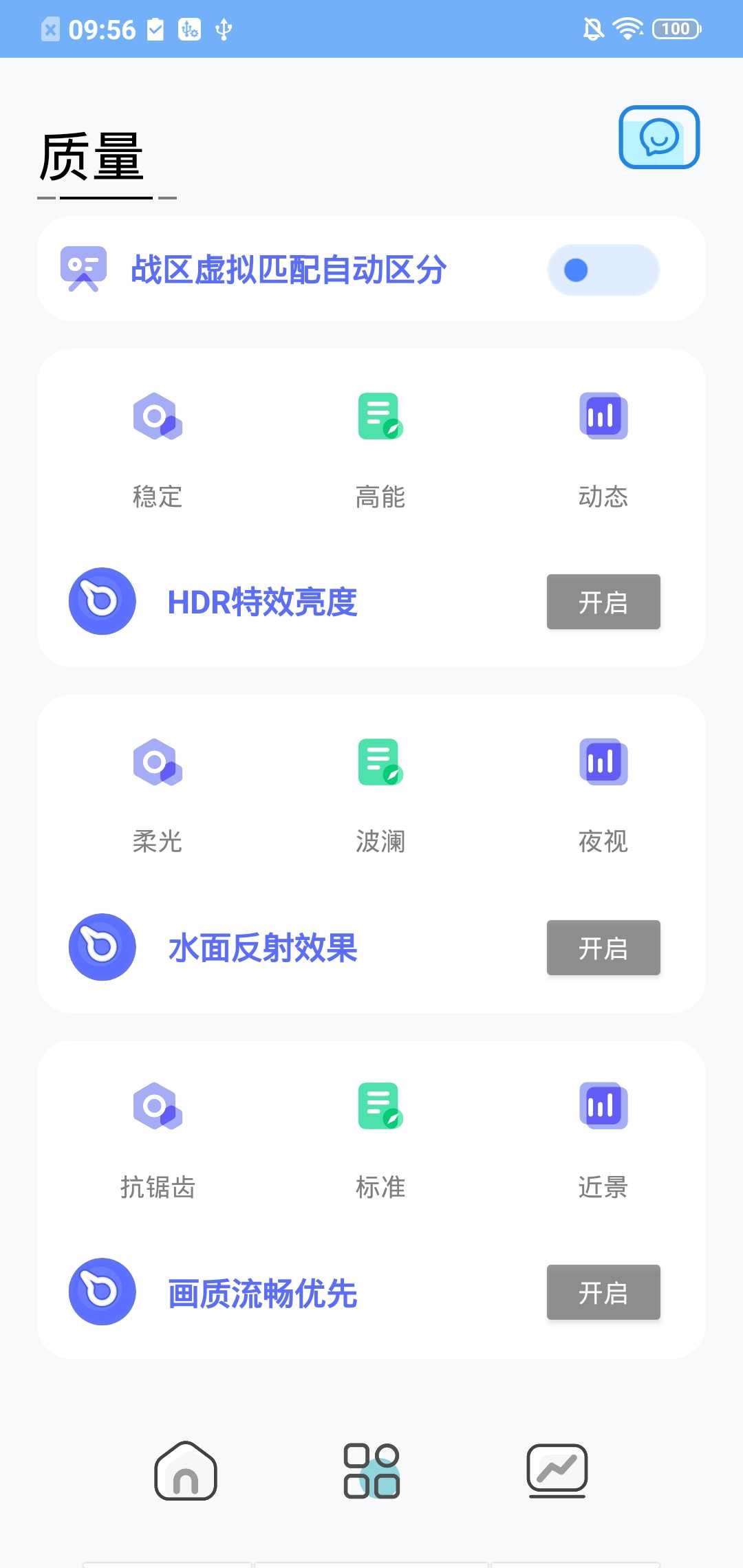Turn on 画质流畅优先 with 开启

(603, 1292)
